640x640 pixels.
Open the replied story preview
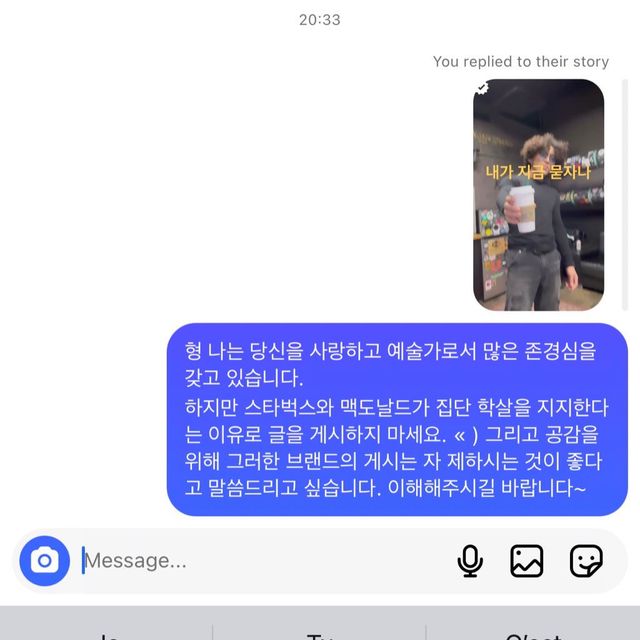pyautogui.click(x=538, y=195)
